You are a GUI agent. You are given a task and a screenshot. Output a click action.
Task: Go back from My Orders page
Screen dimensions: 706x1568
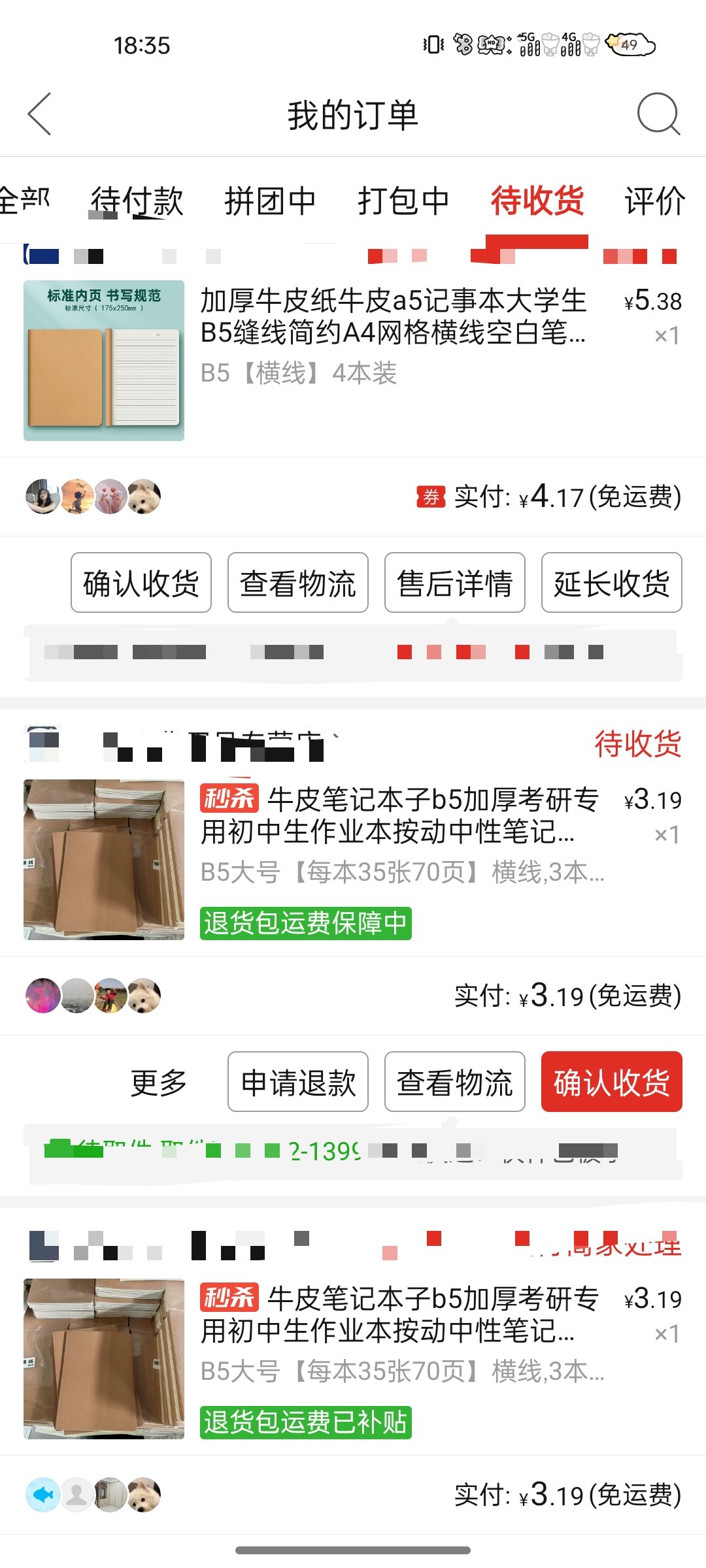[40, 114]
